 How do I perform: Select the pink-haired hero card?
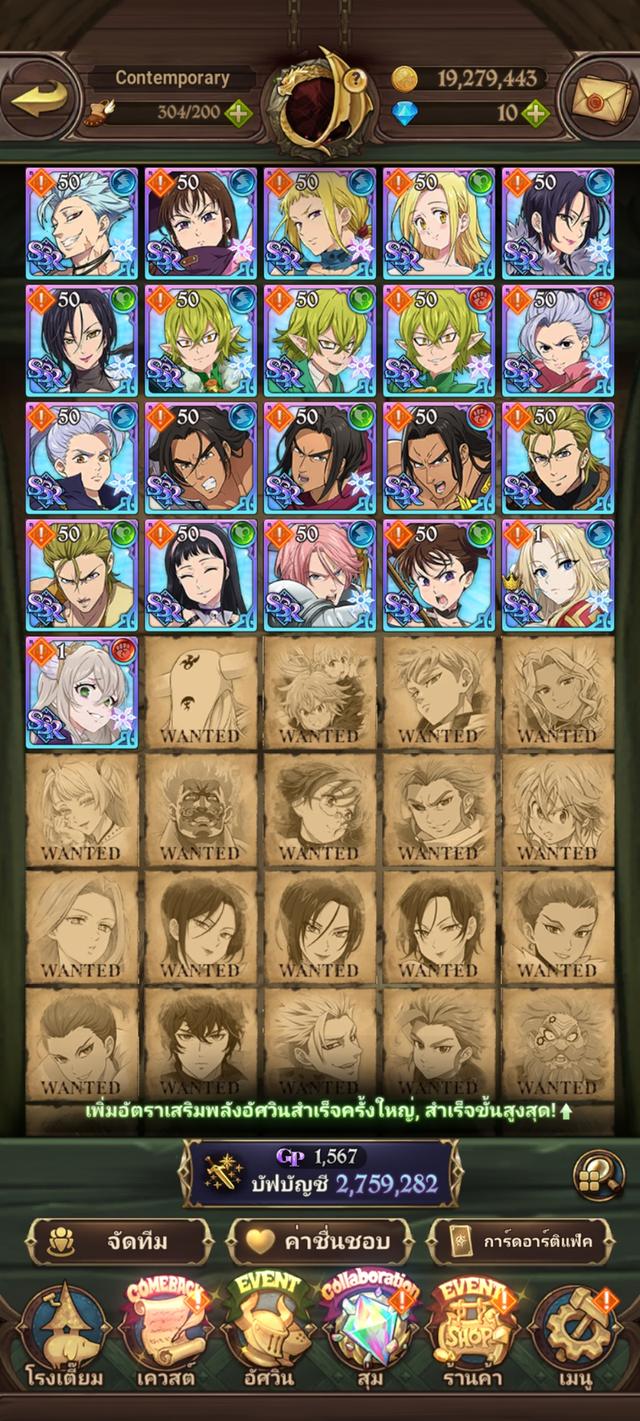point(320,573)
